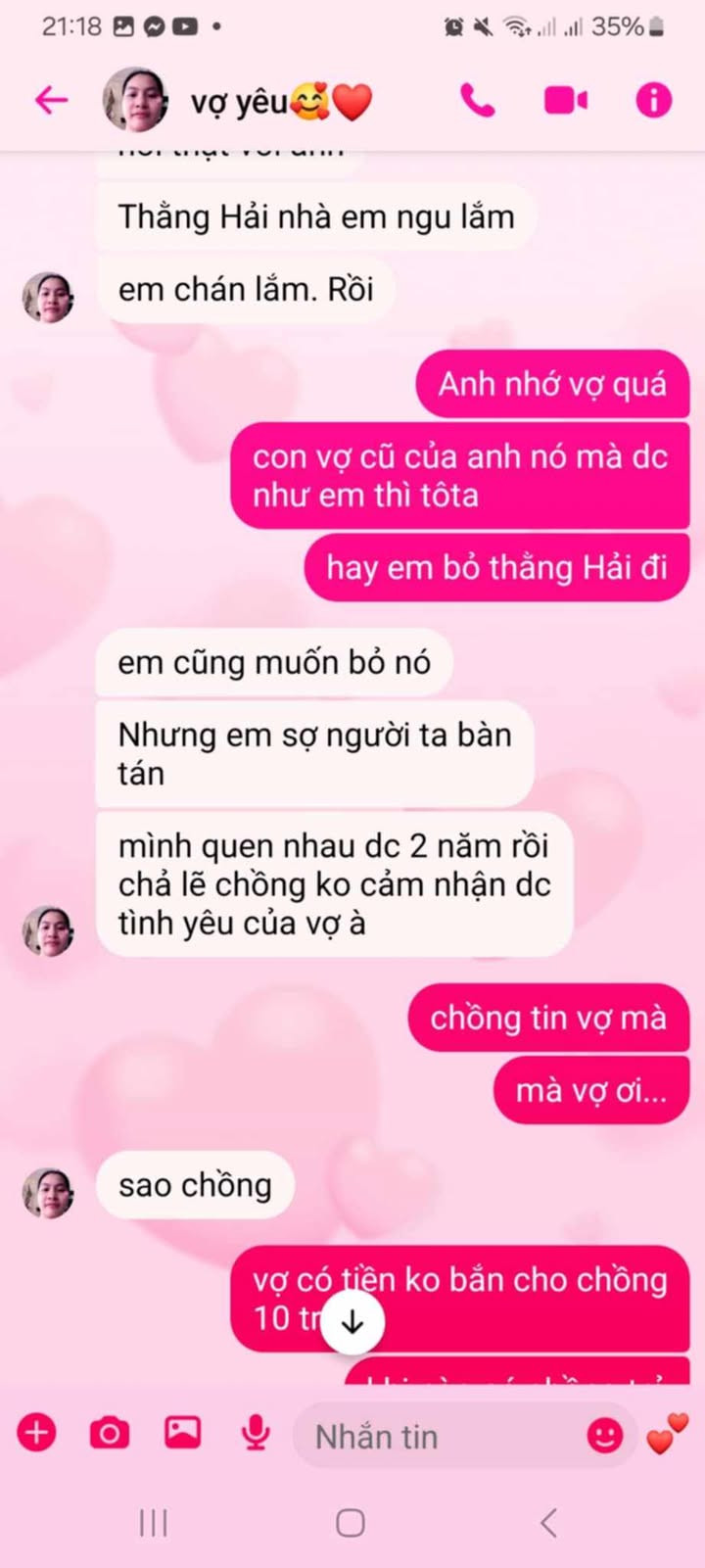705x1568 pixels.
Task: Focus the Nhắn tin message field
Action: pos(431,1436)
